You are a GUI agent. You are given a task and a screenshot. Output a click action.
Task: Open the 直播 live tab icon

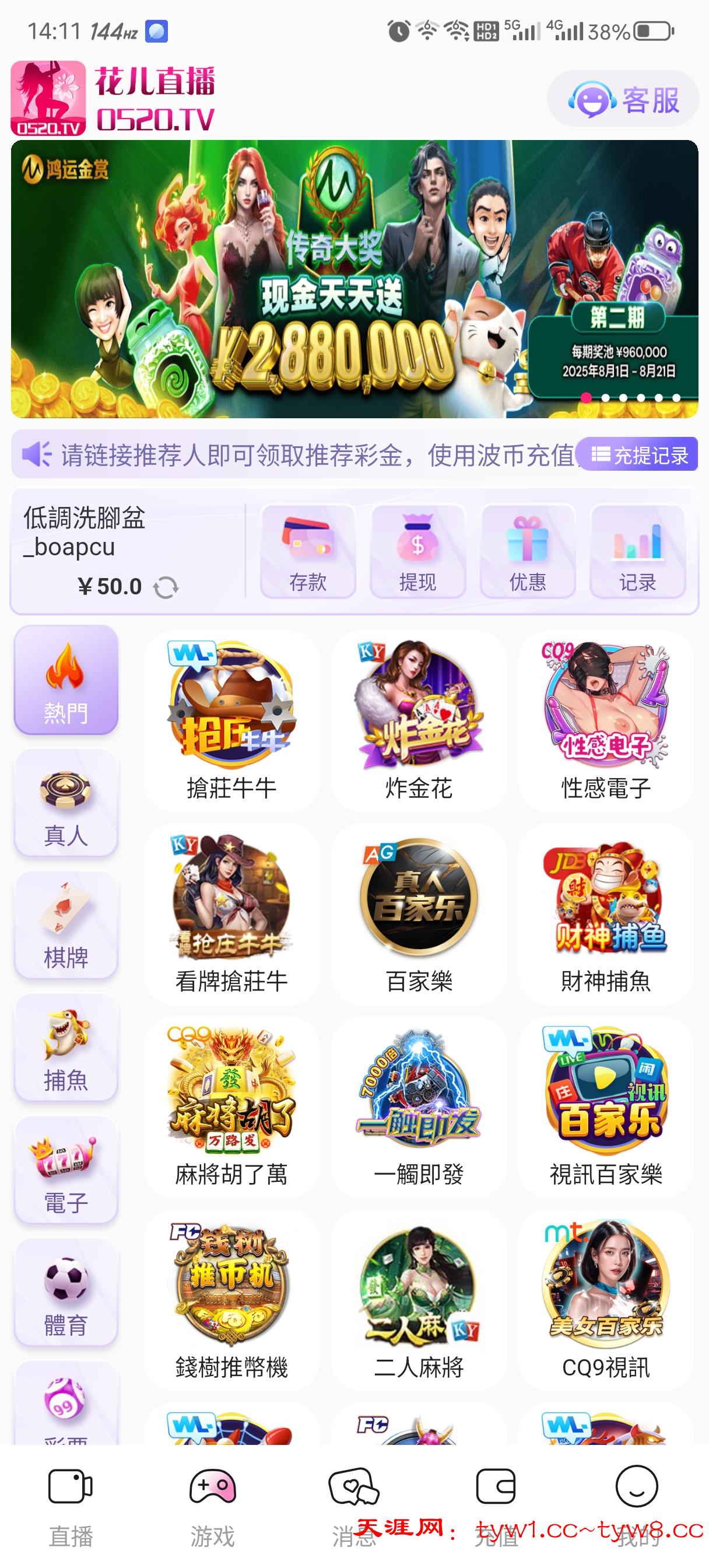(x=71, y=1486)
